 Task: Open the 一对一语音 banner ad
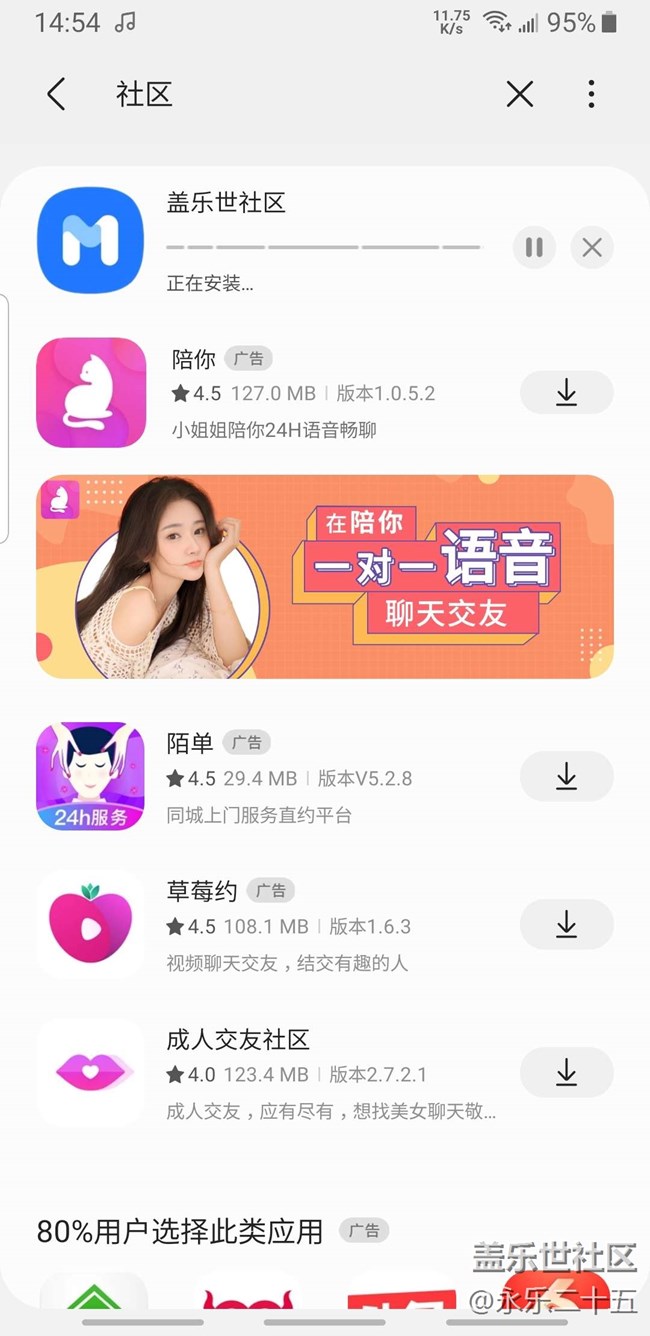(x=325, y=577)
